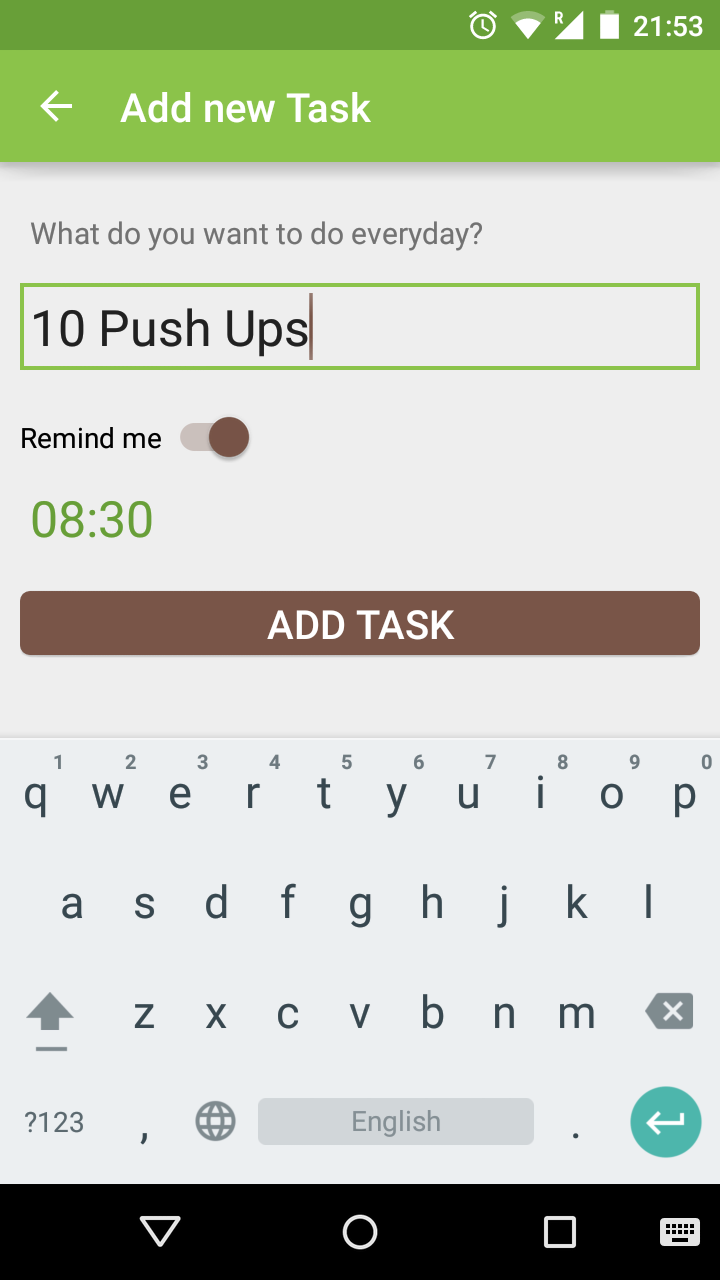
Task: Click inside the task name text field
Action: pos(360,327)
